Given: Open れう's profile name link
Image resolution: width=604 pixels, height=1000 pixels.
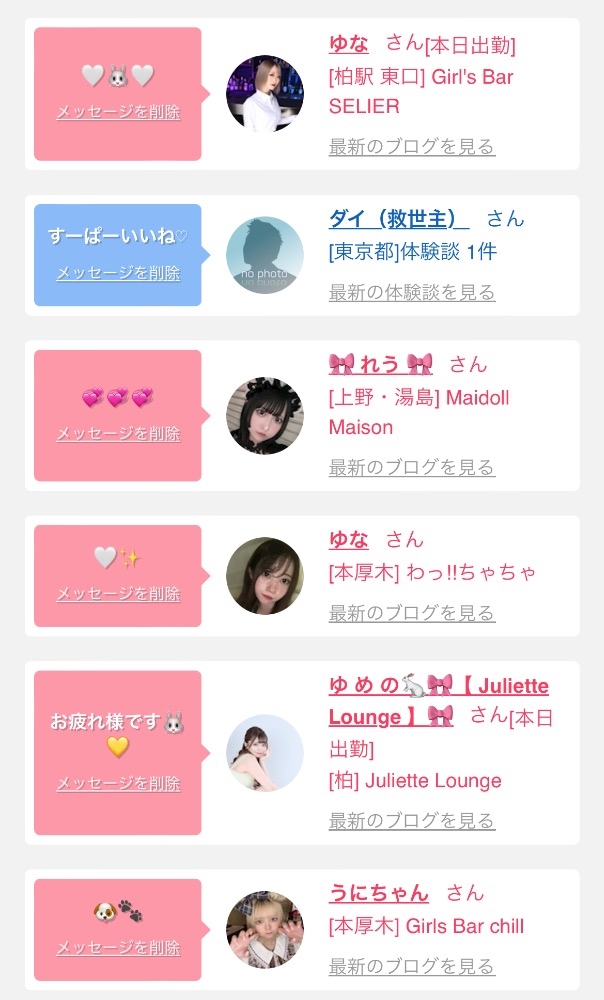Looking at the screenshot, I should 380,364.
